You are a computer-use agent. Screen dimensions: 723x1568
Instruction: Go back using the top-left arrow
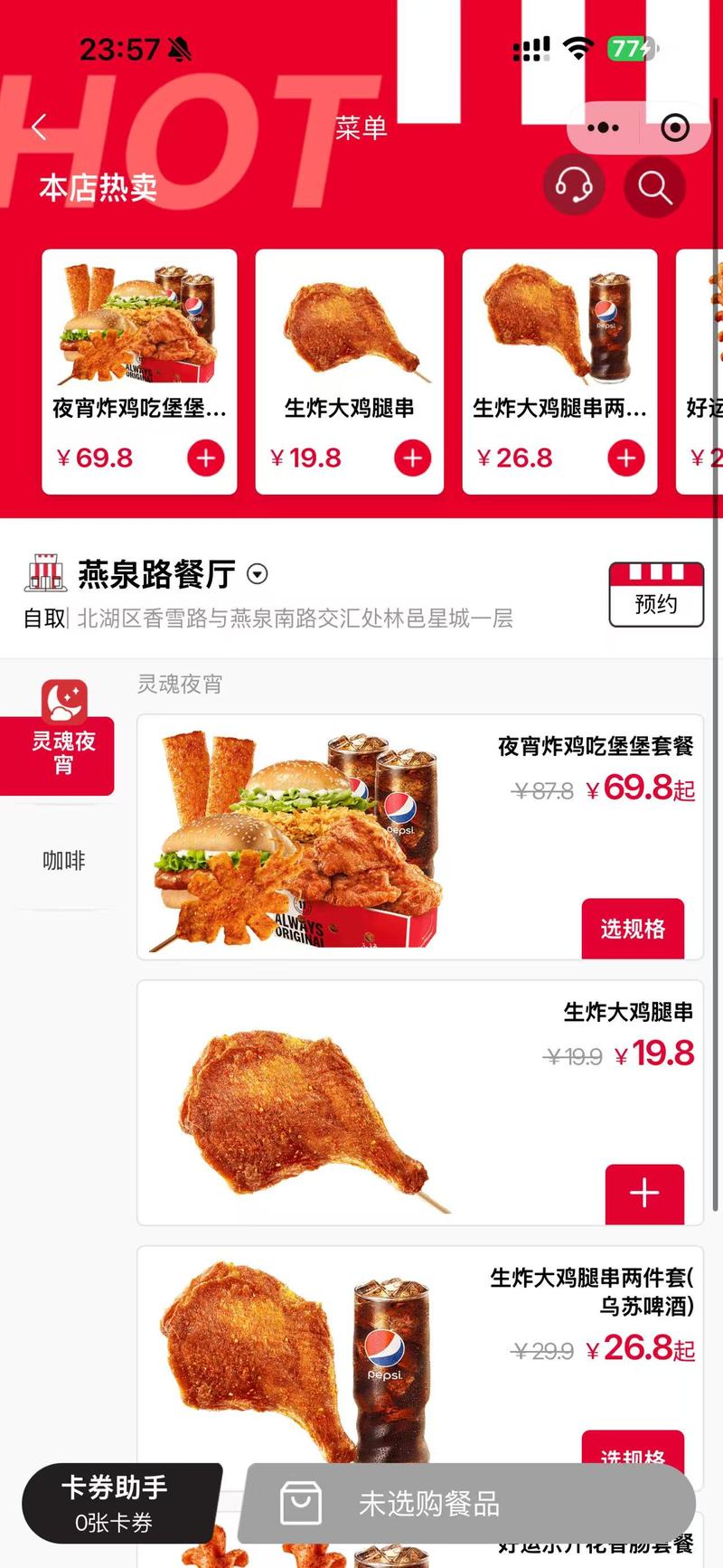[x=39, y=128]
